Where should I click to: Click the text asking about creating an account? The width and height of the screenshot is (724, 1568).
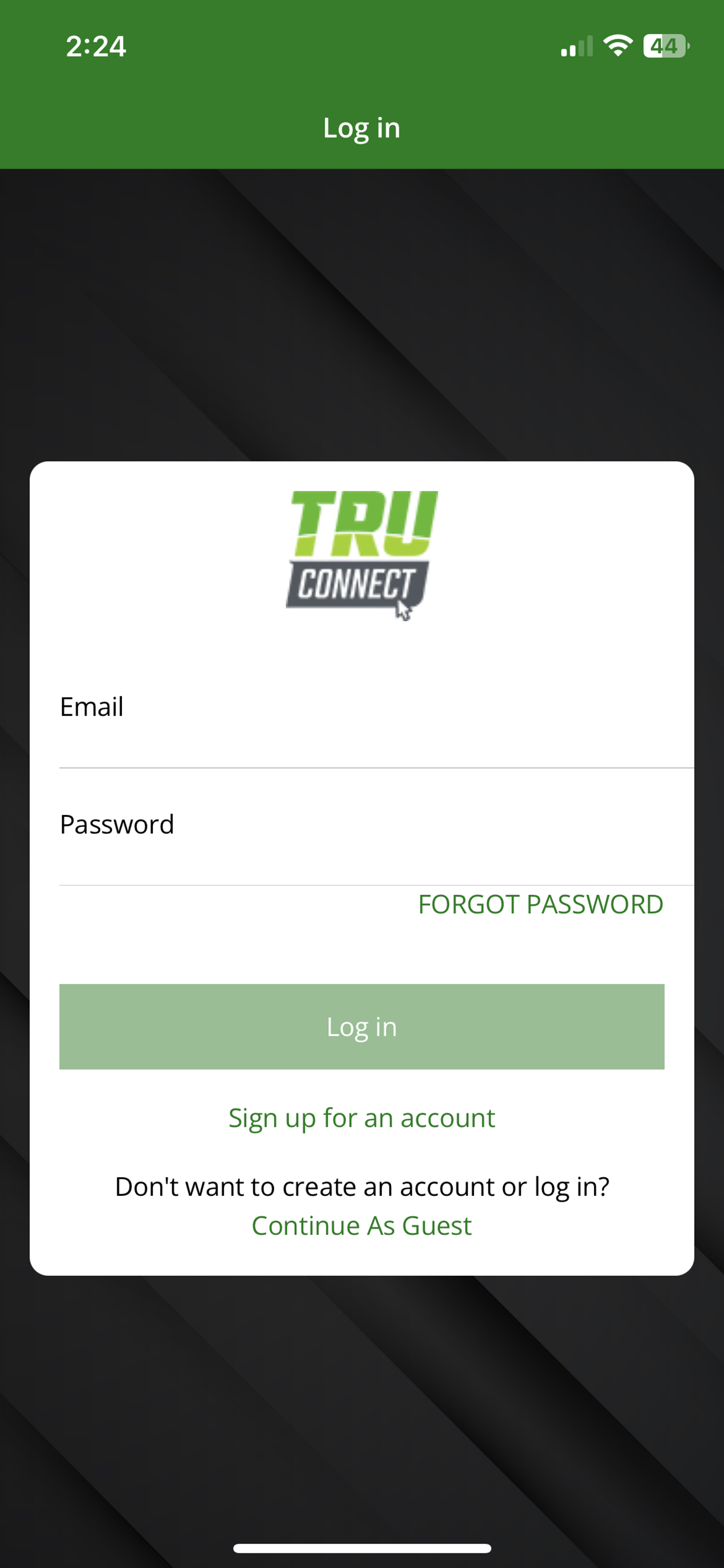[361, 1186]
